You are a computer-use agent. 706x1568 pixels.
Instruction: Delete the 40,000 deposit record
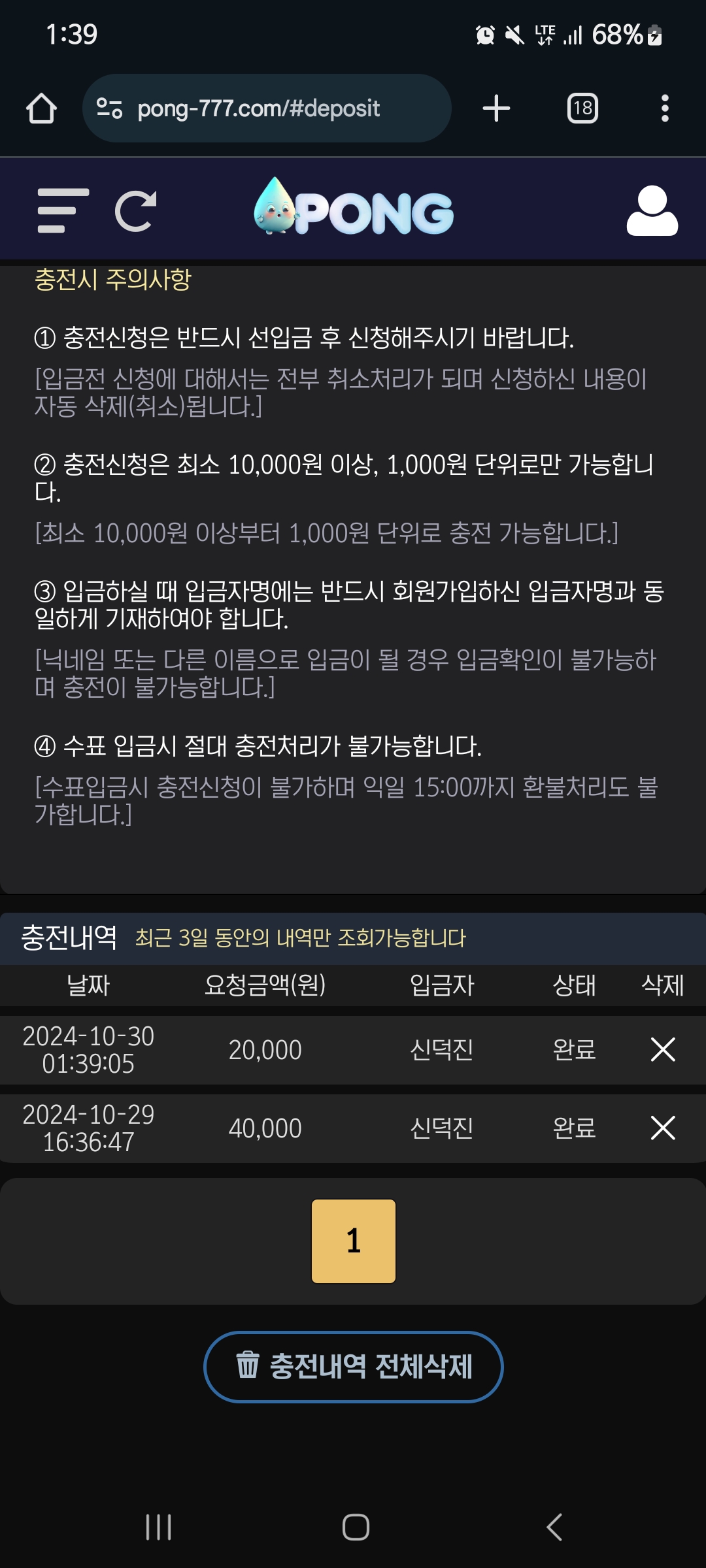click(662, 1128)
